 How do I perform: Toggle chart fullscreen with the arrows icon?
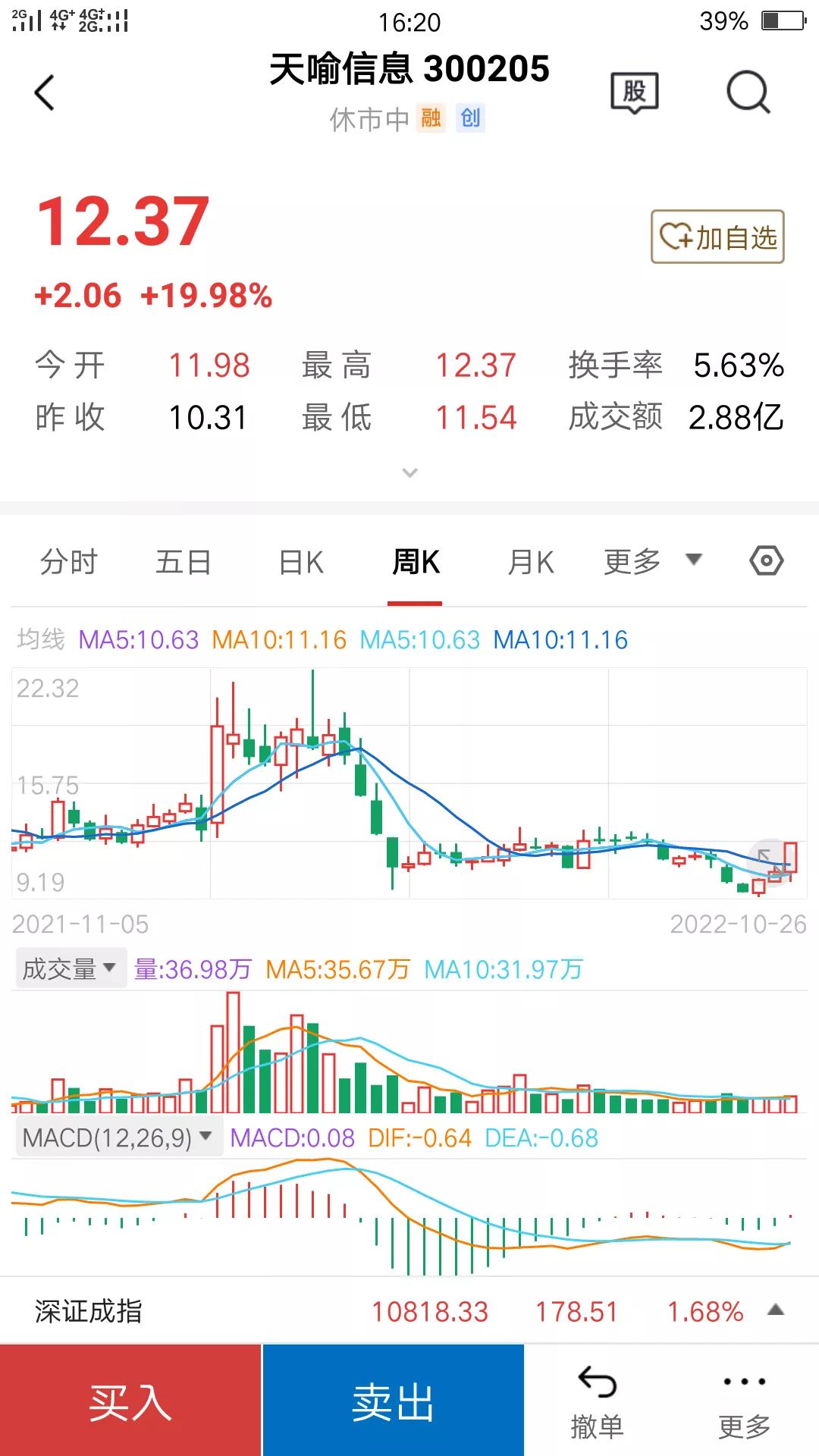(772, 862)
